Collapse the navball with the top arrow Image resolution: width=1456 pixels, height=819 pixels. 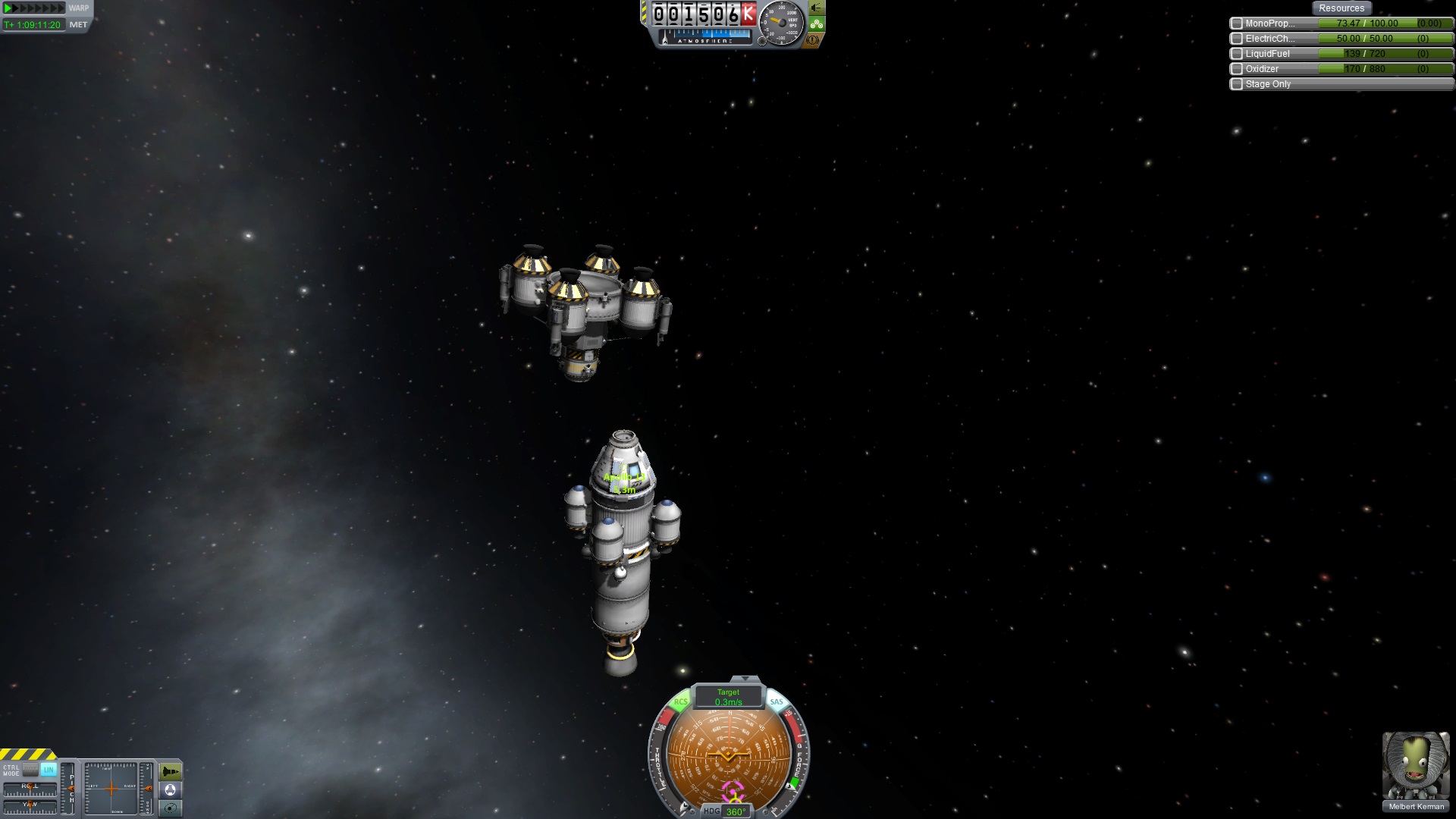pyautogui.click(x=745, y=679)
